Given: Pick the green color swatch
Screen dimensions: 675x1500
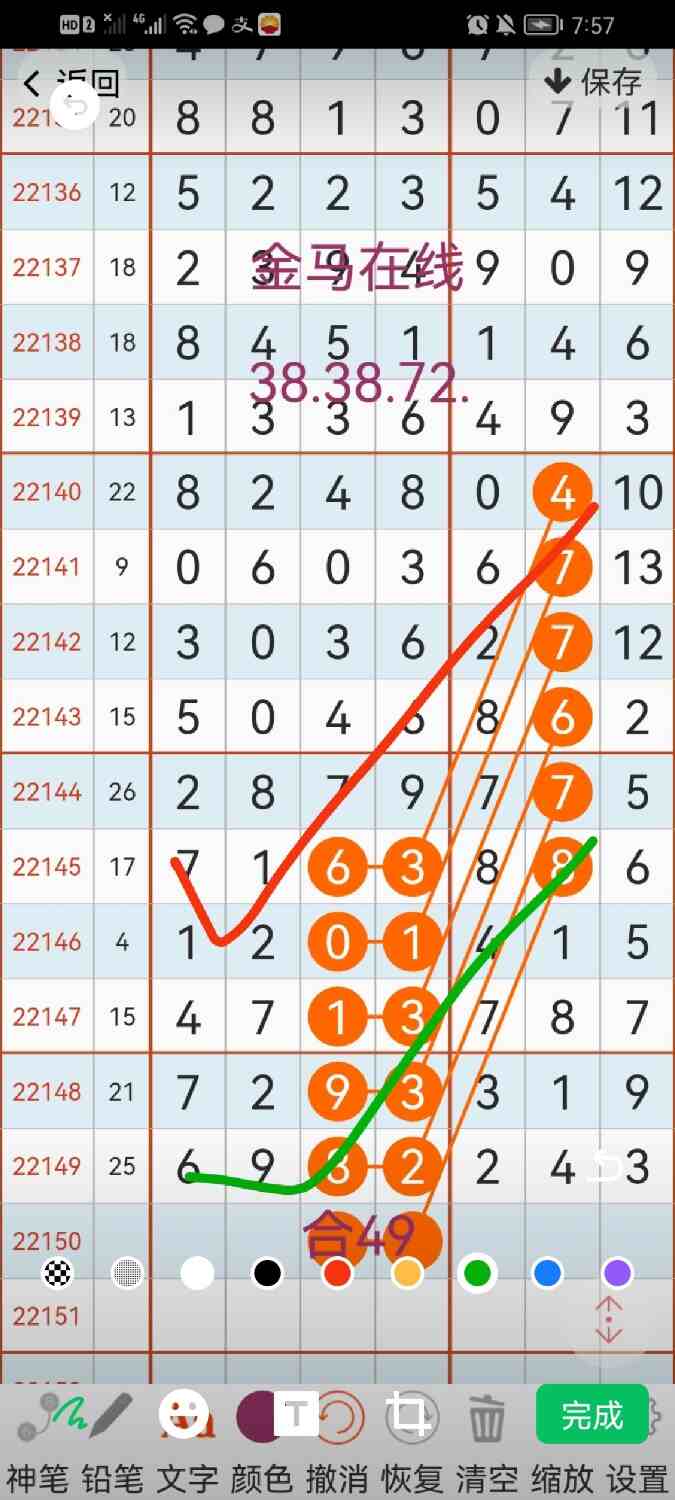Looking at the screenshot, I should point(477,1273).
